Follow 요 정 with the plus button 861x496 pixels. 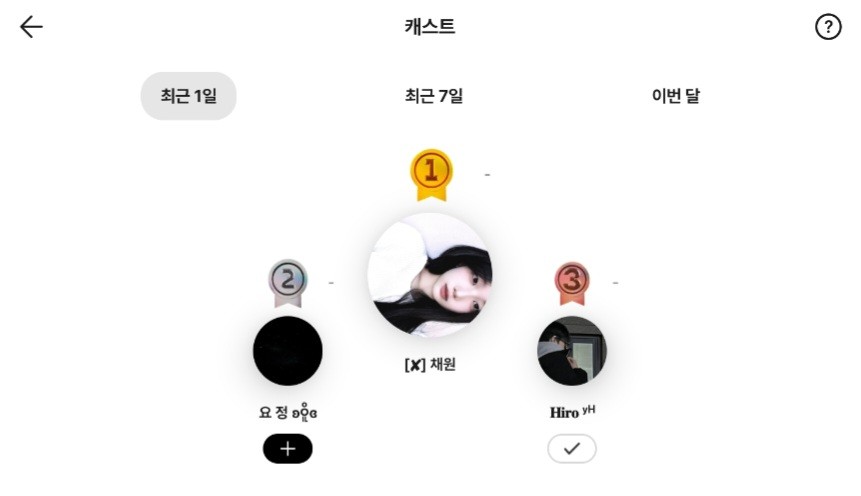coord(288,449)
